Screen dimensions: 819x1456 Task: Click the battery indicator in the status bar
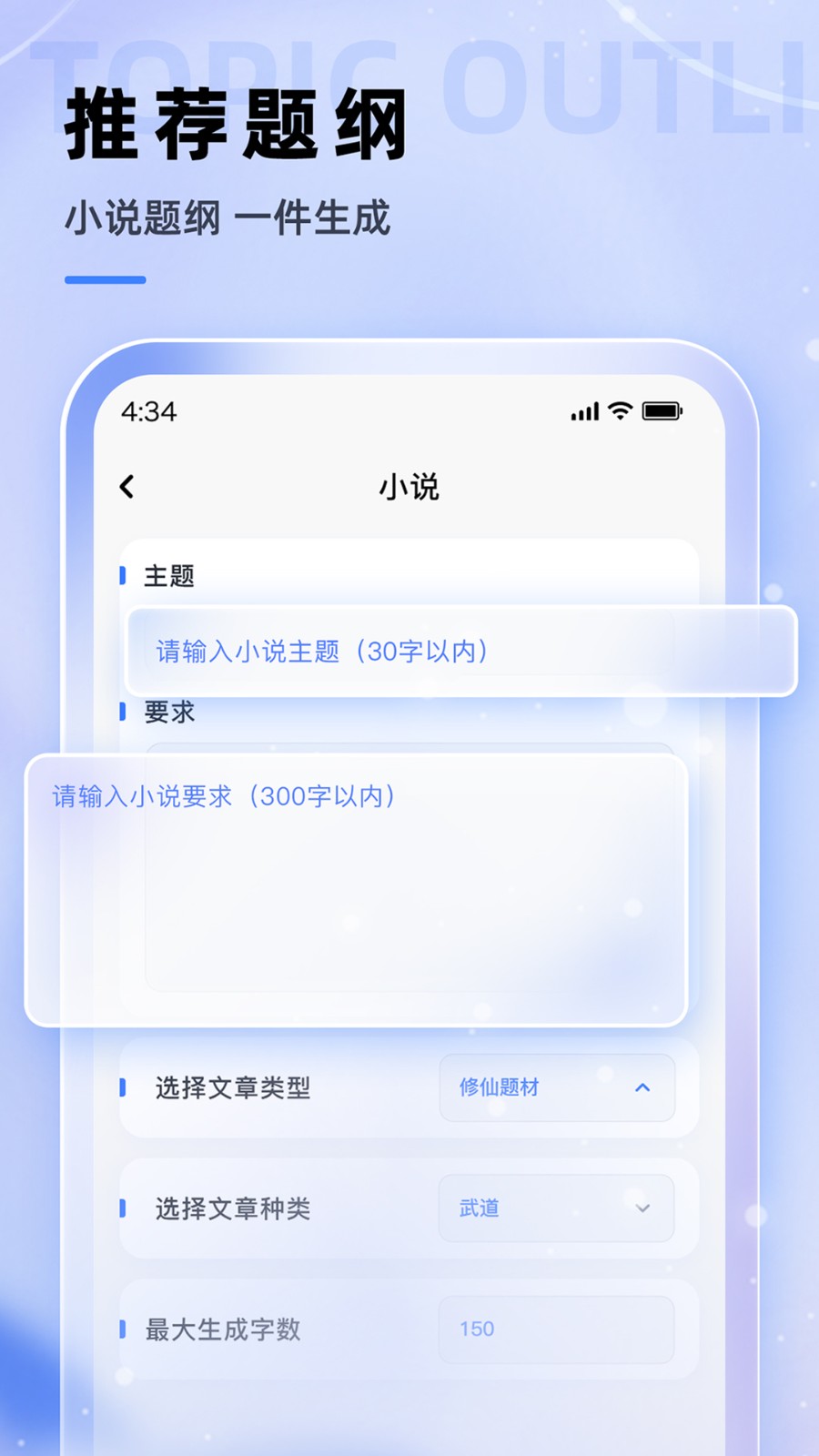tap(662, 411)
